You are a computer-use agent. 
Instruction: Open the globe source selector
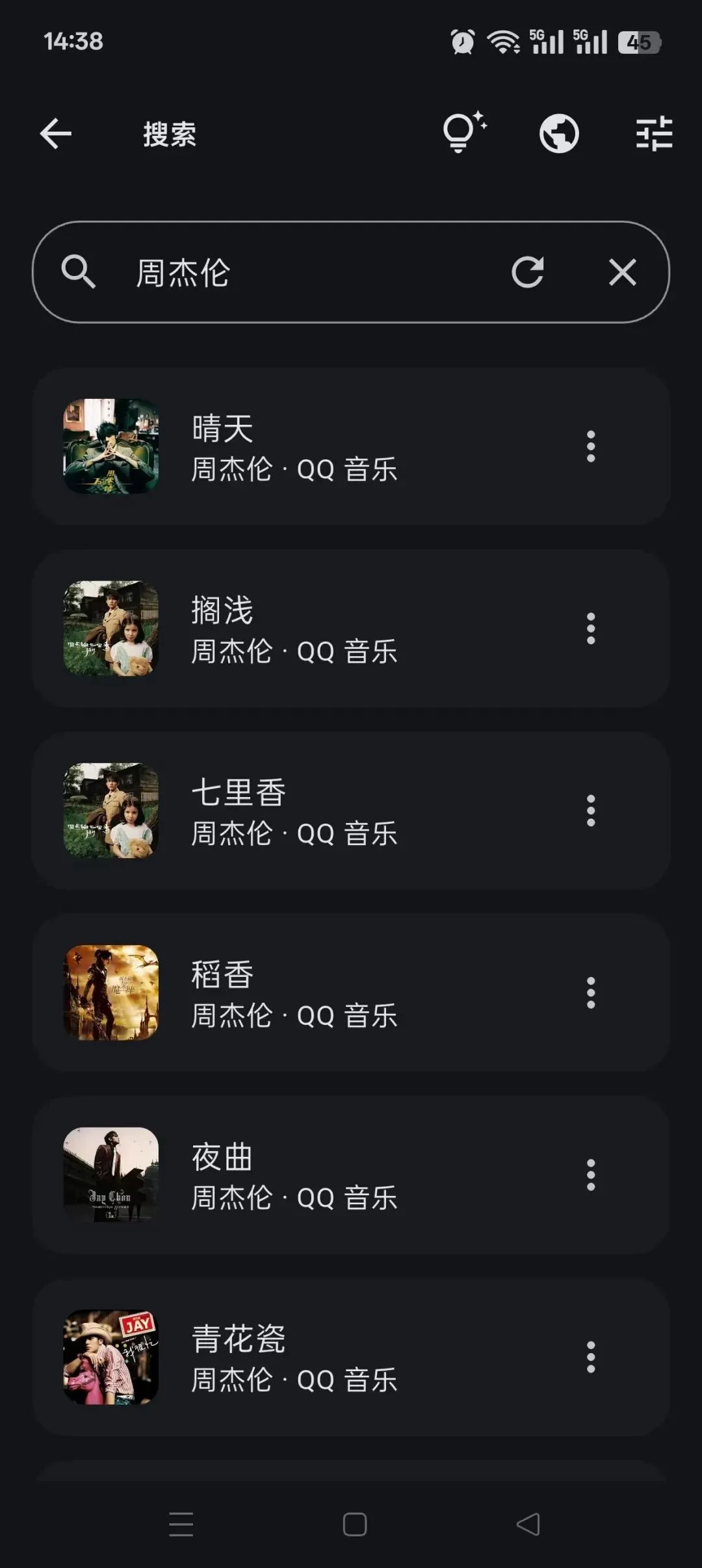click(559, 134)
